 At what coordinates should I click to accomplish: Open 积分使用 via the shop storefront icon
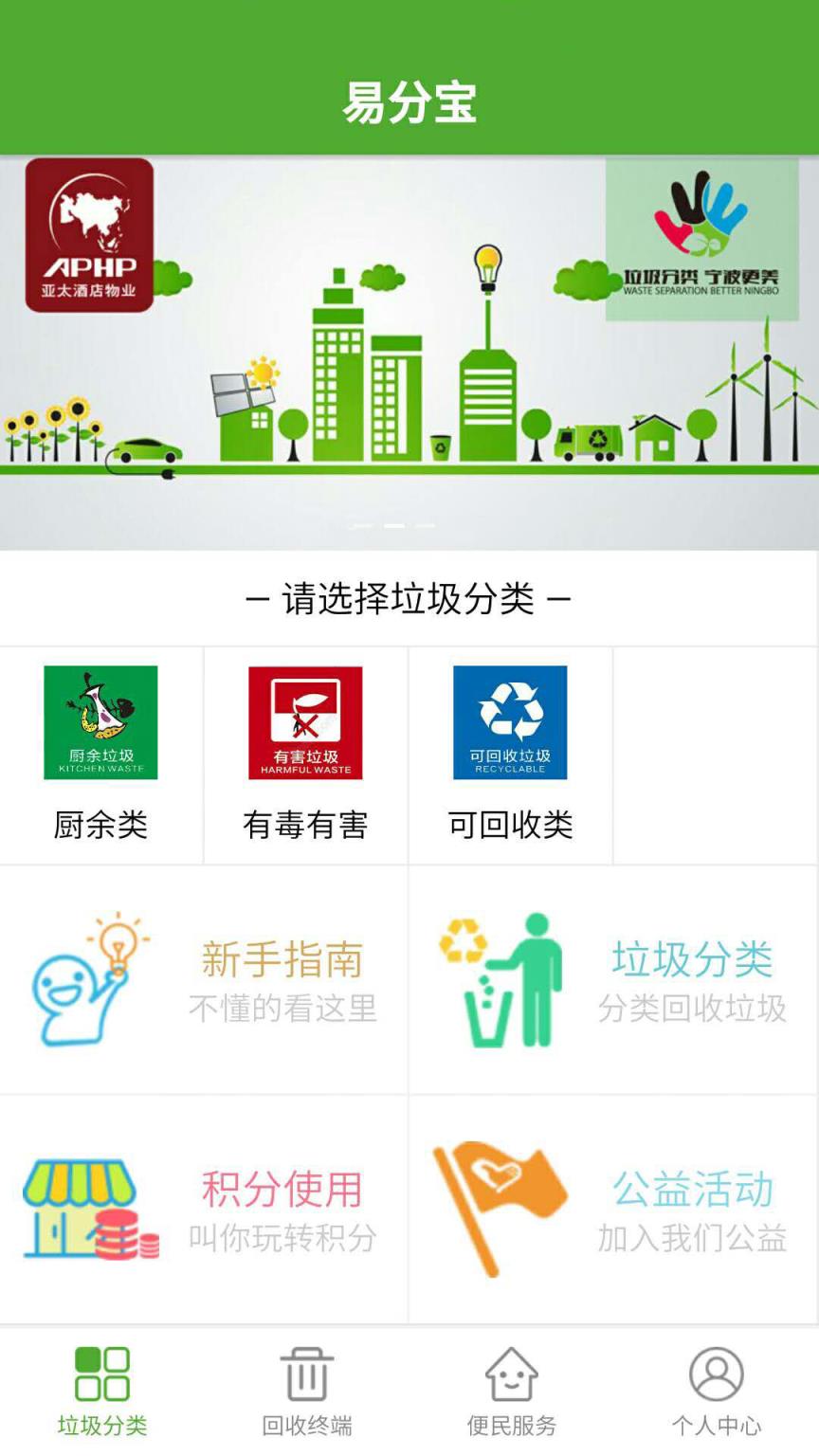tap(90, 1204)
